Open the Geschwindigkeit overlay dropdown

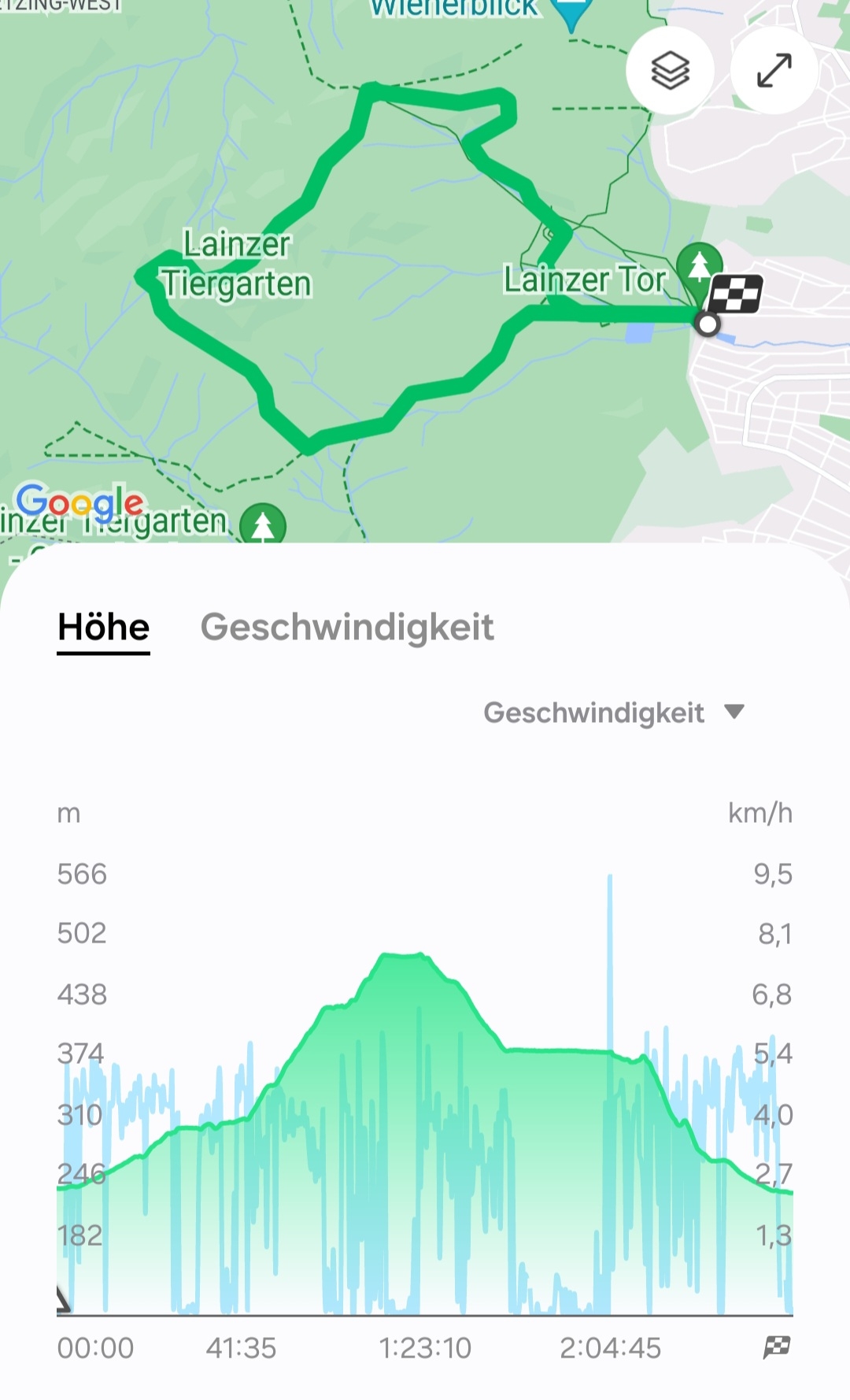click(614, 713)
